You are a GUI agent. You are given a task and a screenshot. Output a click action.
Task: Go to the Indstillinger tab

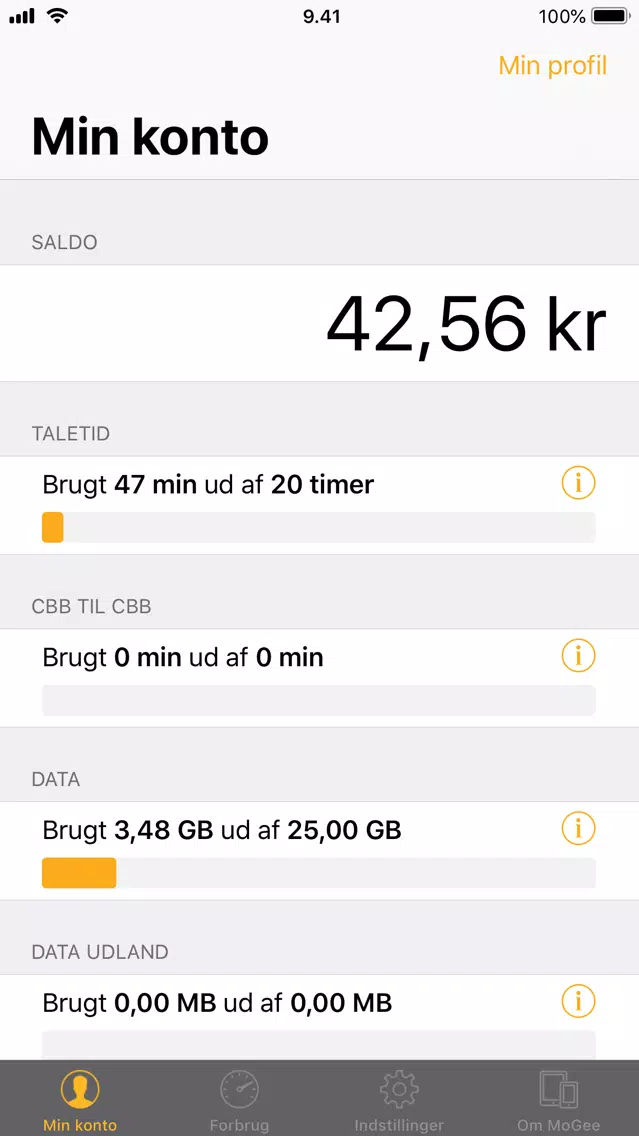click(399, 1100)
